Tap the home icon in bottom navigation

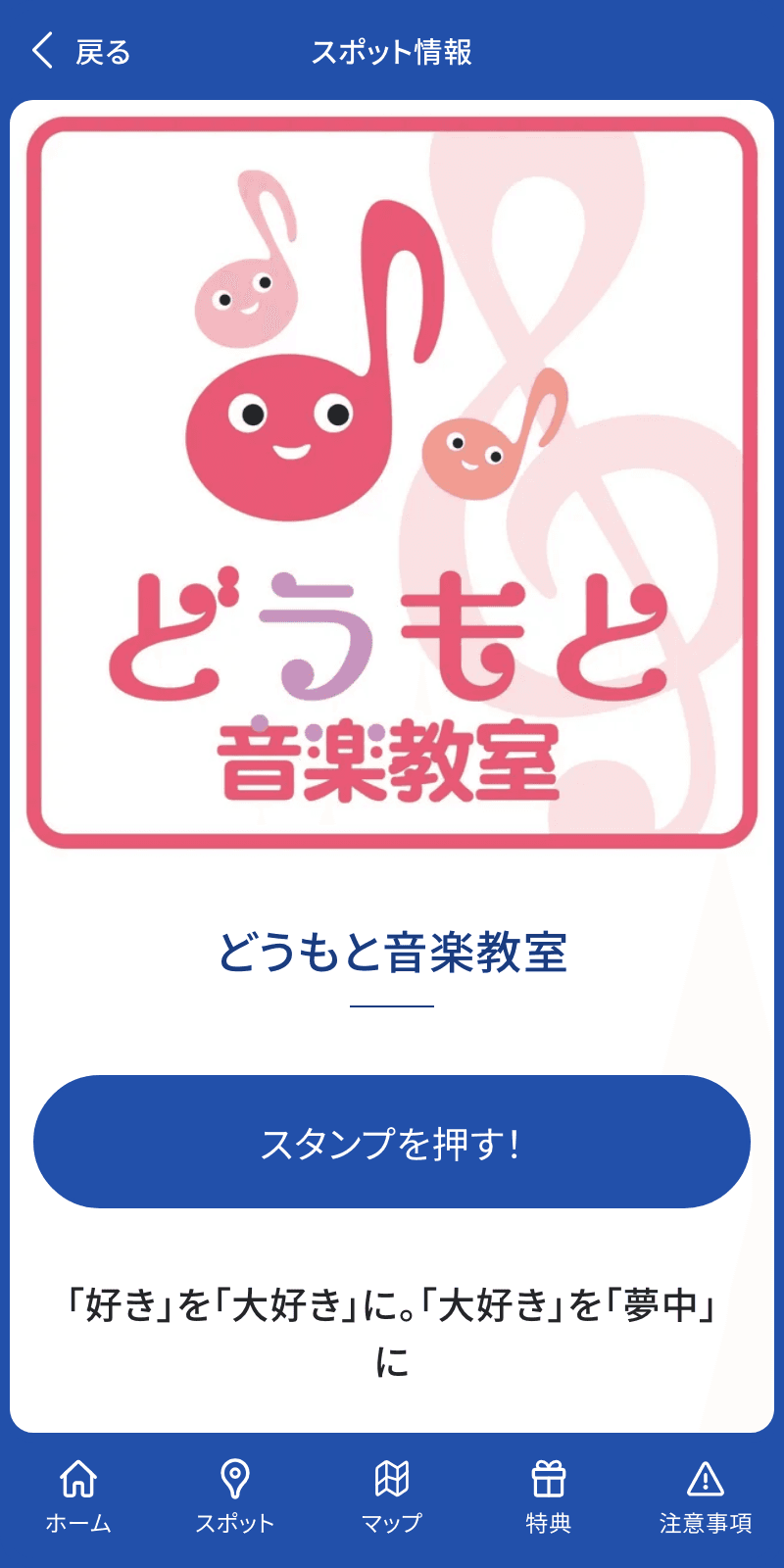78,1475
